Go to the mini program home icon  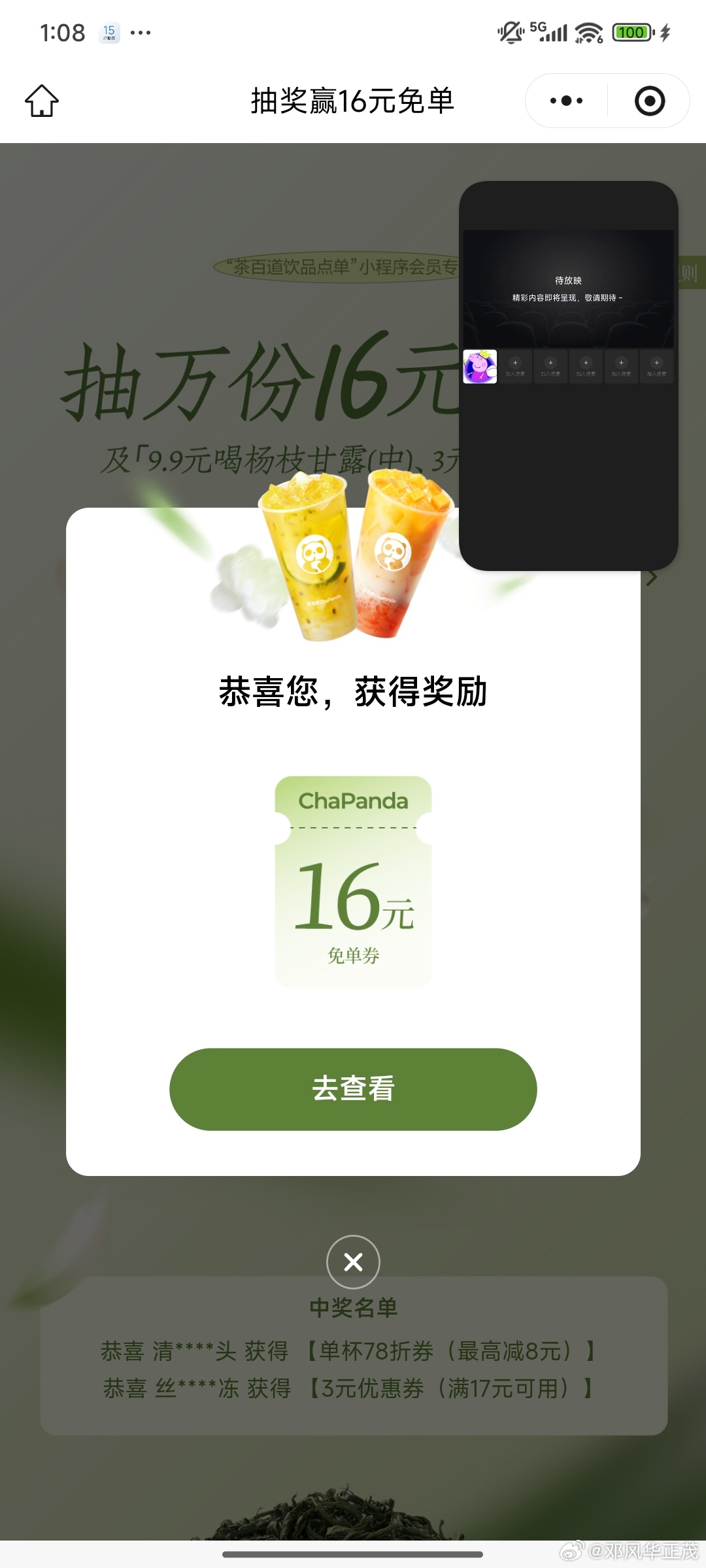point(42,101)
